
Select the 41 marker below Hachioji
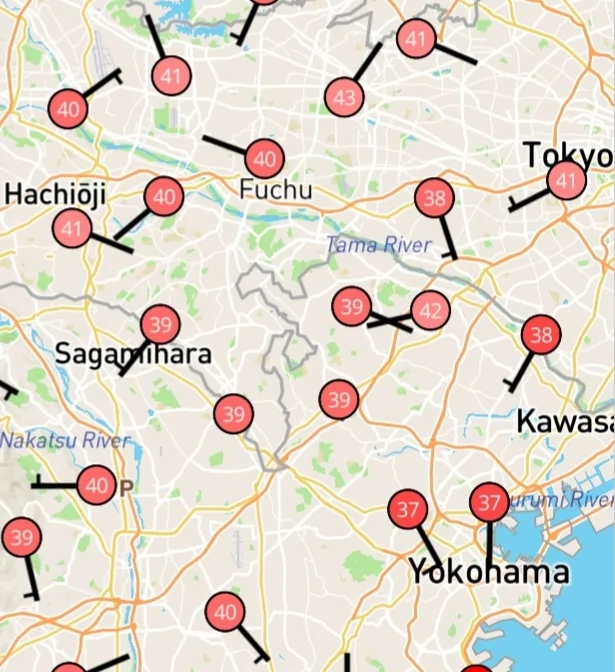tap(71, 228)
